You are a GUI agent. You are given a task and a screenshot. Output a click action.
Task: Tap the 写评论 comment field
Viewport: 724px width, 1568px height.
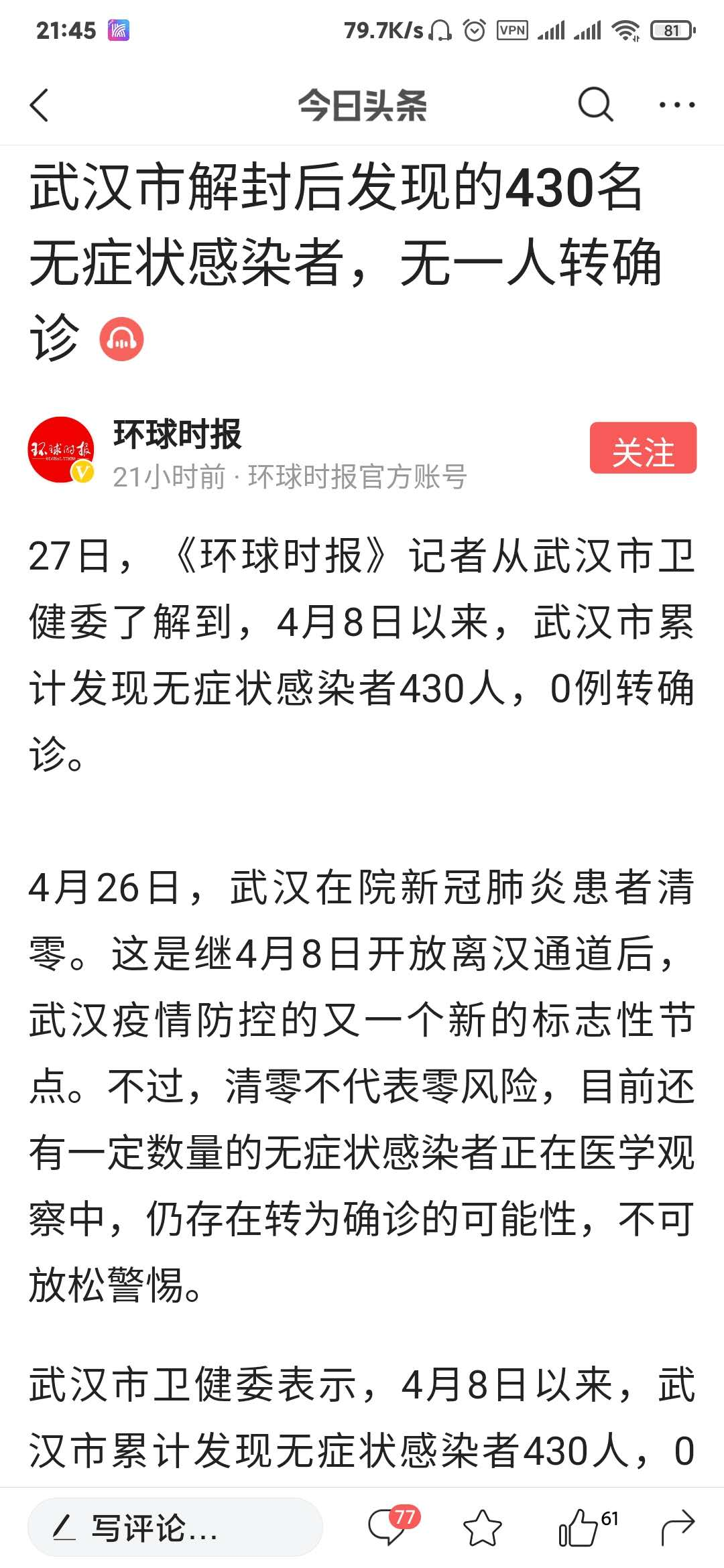(x=174, y=1528)
